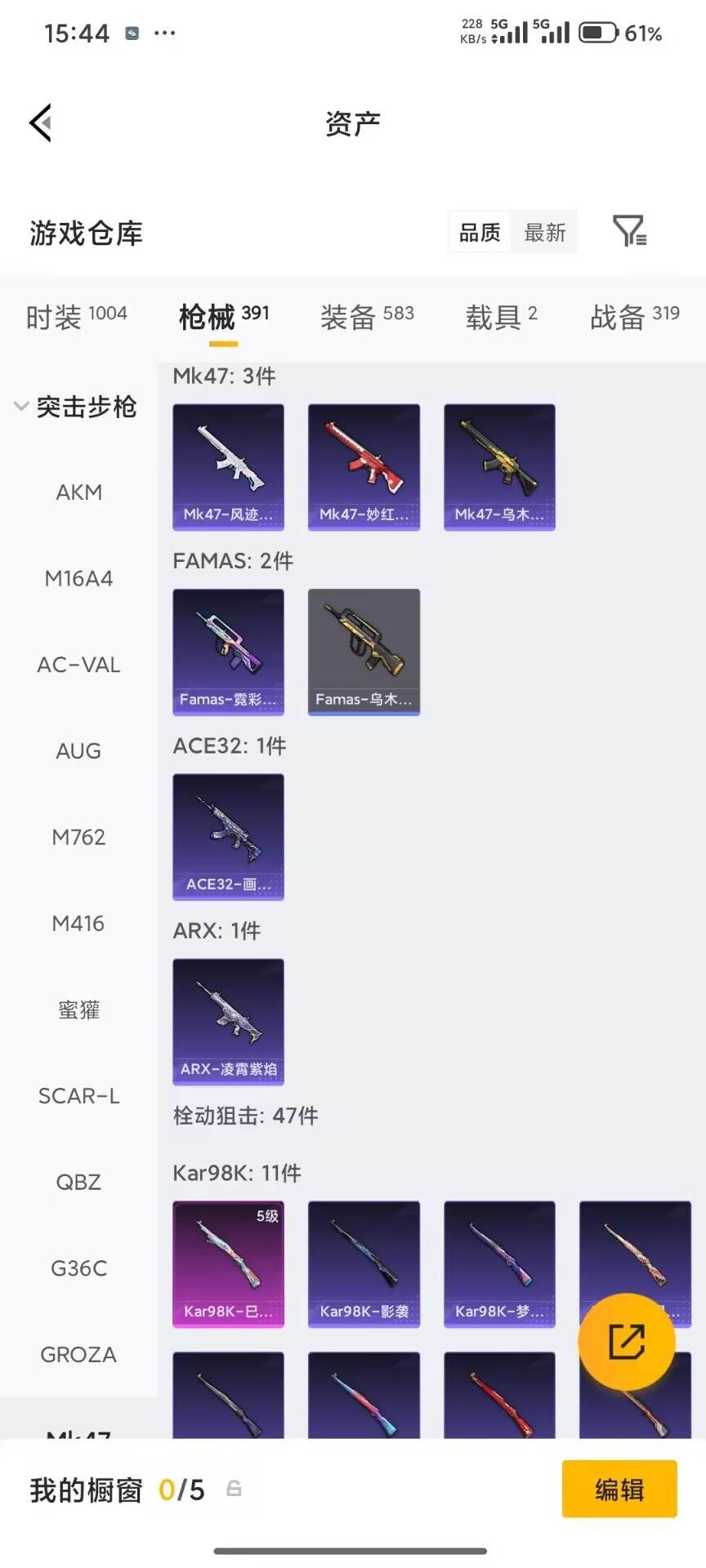This screenshot has width=706, height=1568.
Task: Open 我的橱窗 showcase
Action: click(86, 1490)
